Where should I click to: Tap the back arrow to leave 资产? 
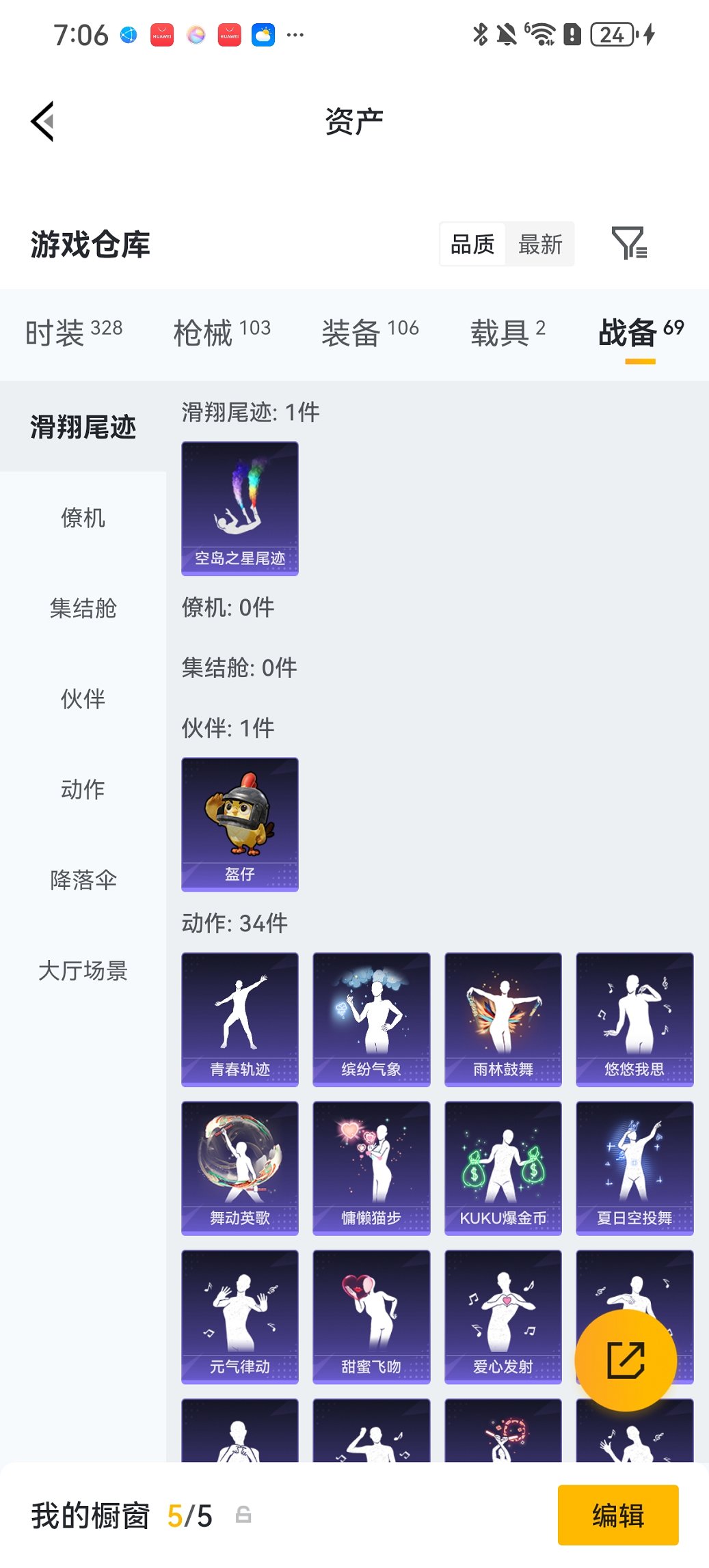[42, 121]
